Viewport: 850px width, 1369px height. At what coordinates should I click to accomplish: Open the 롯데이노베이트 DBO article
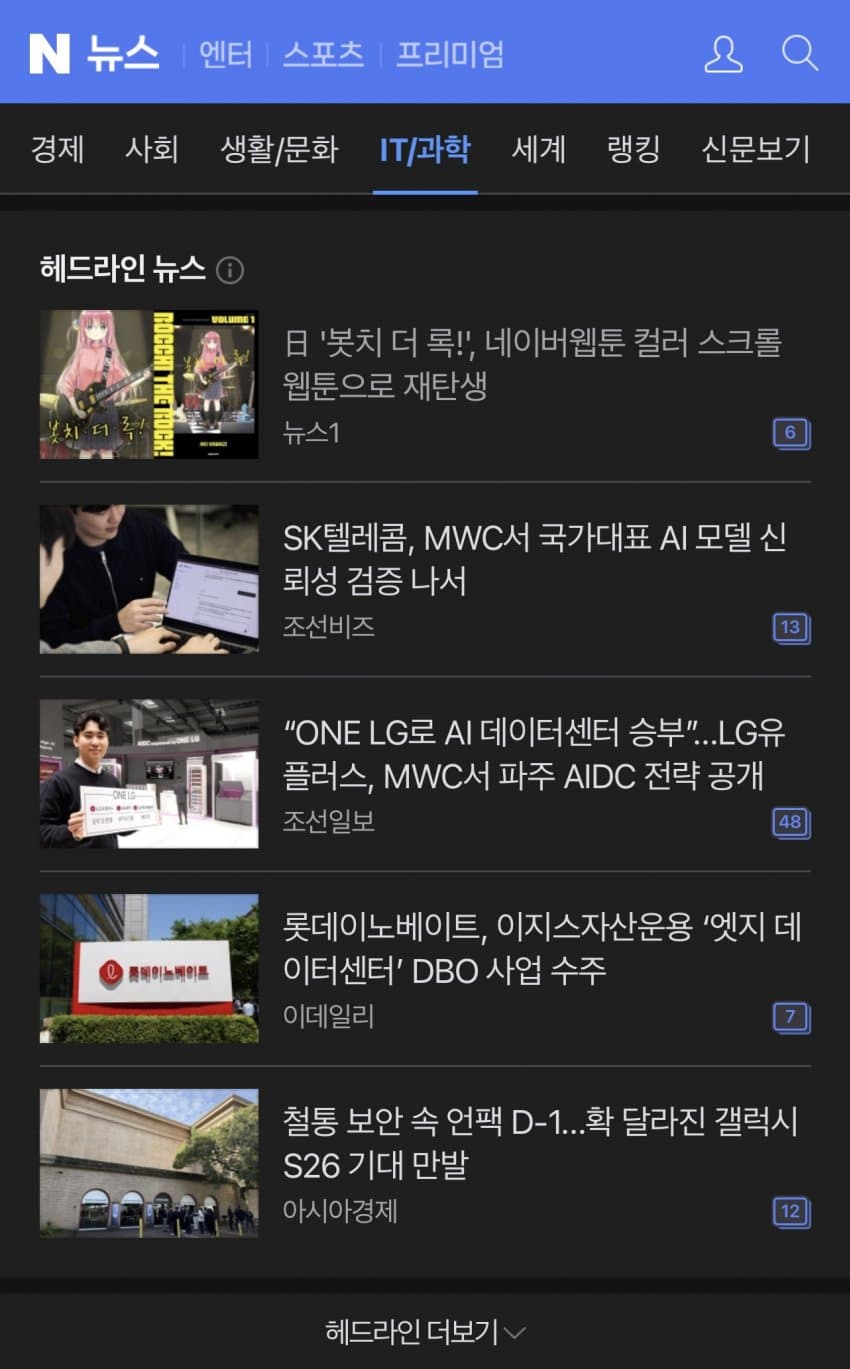click(542, 949)
